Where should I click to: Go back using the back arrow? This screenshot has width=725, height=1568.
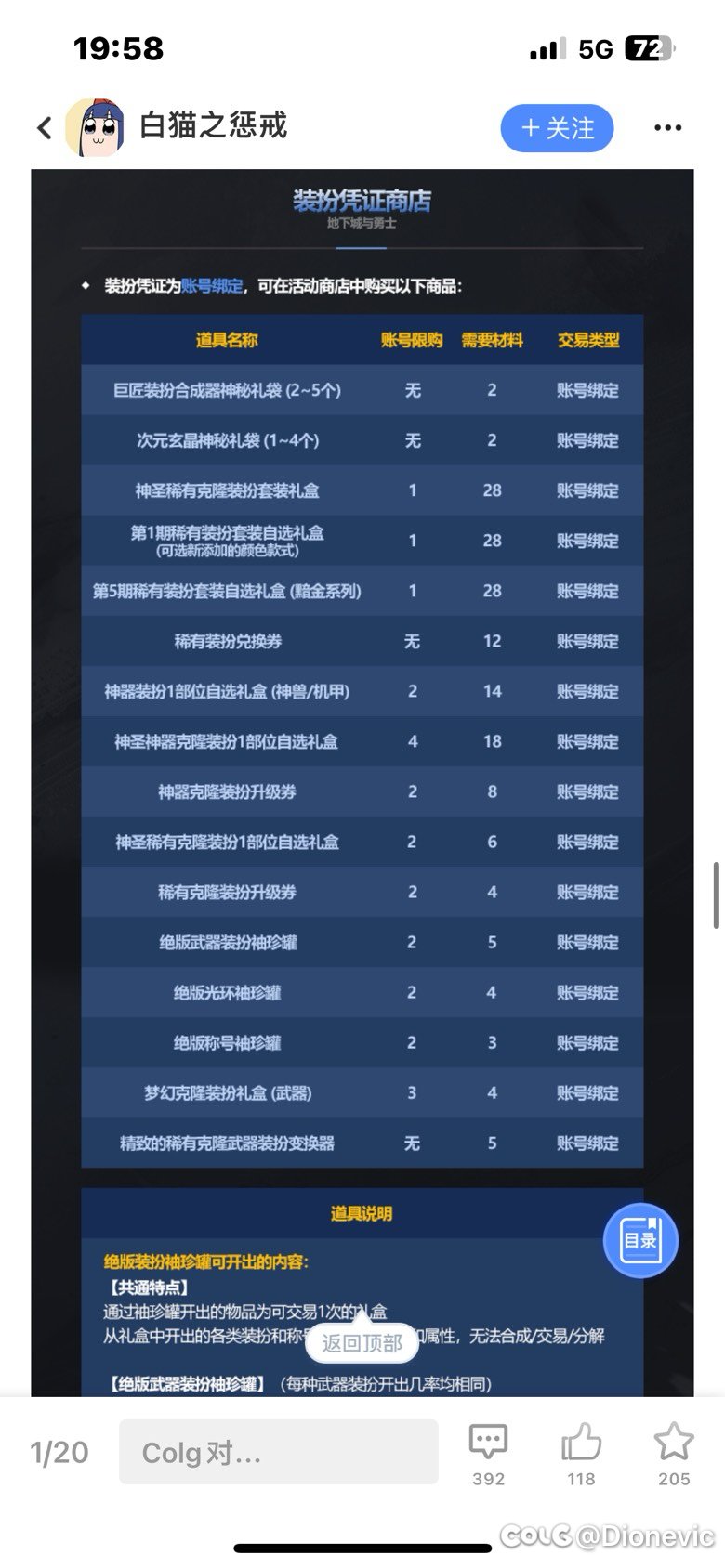(x=44, y=128)
